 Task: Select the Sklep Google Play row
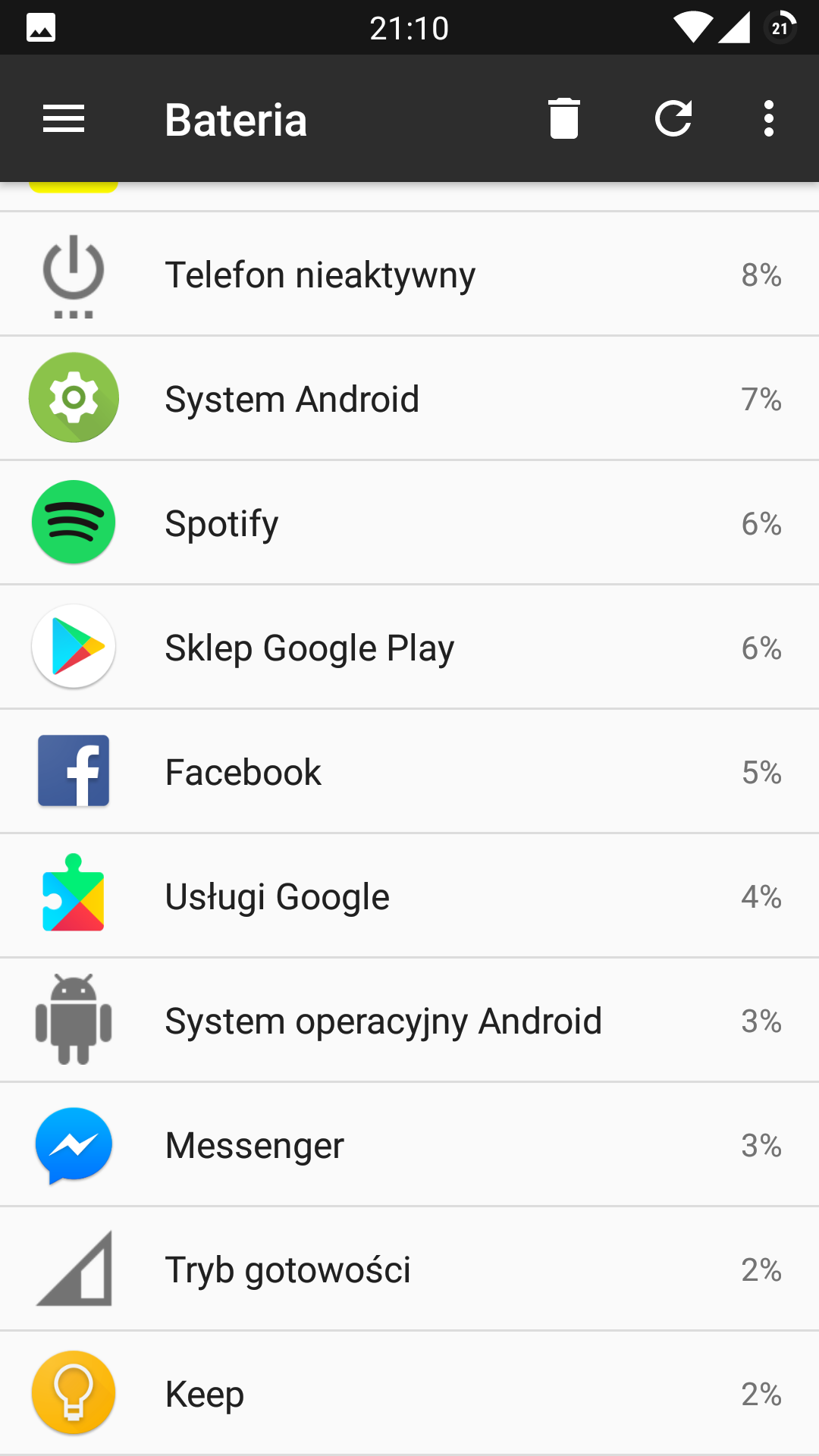409,648
